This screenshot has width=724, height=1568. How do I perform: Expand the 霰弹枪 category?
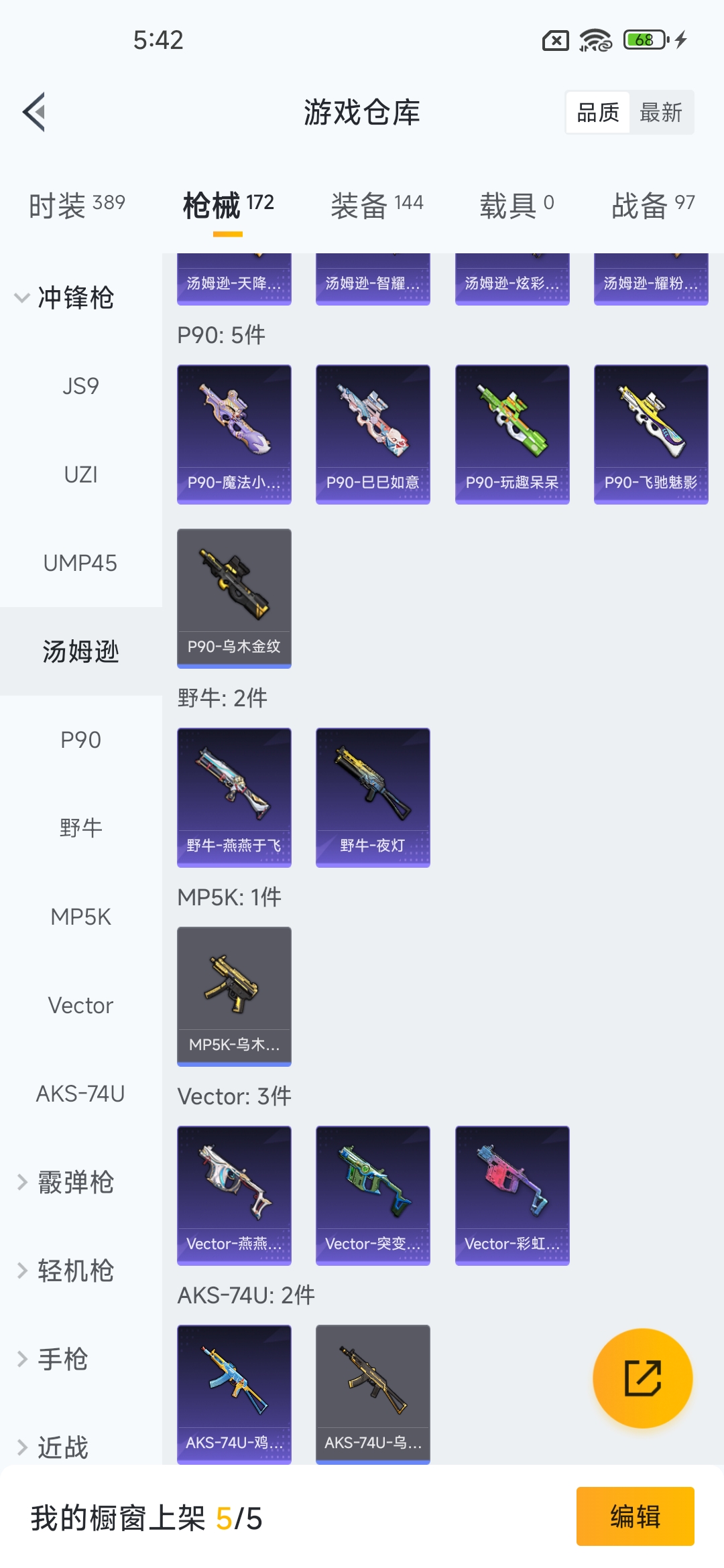64,1182
